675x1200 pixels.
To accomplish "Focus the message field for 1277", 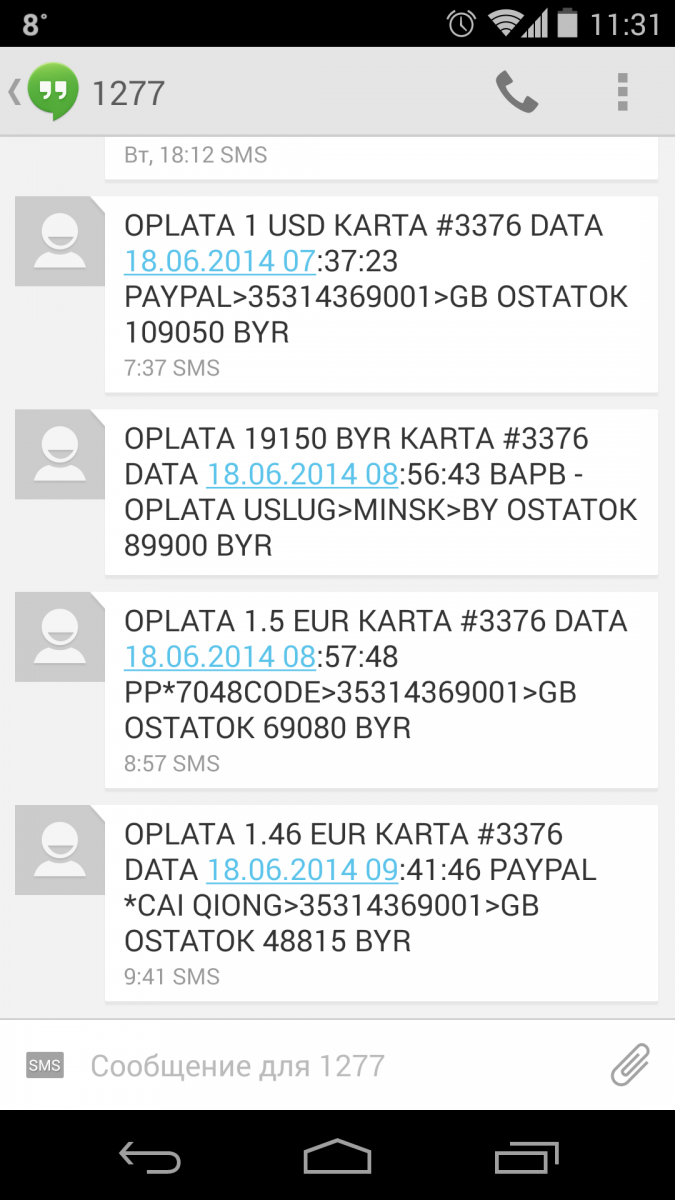I will coord(338,1065).
